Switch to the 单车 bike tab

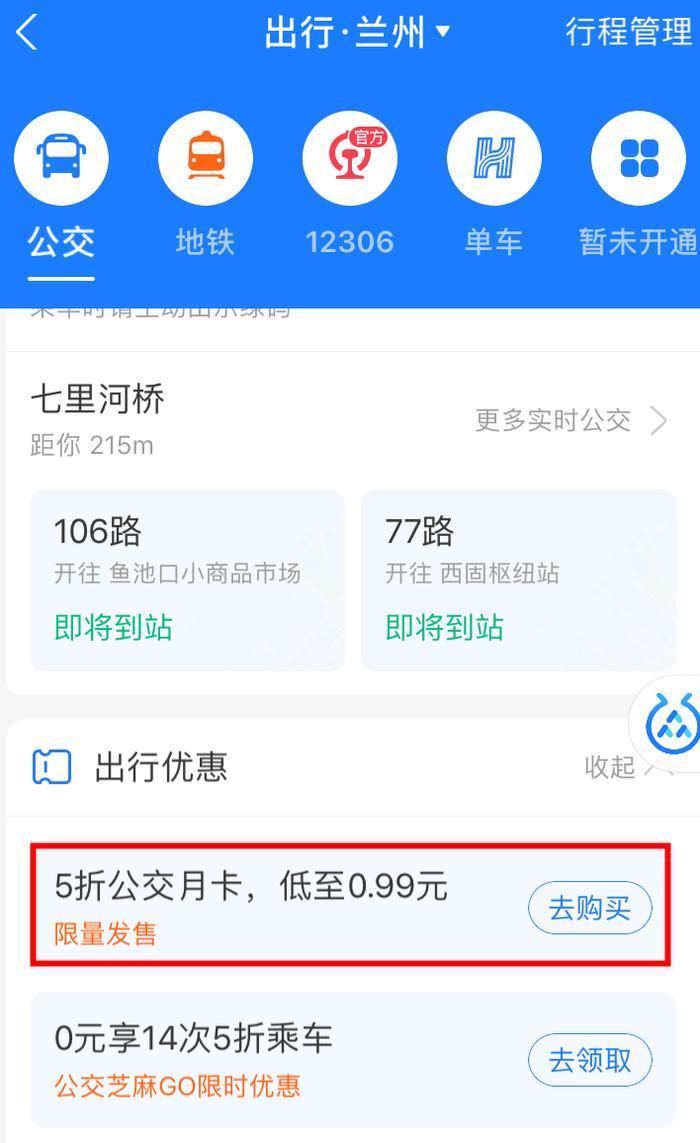(494, 190)
